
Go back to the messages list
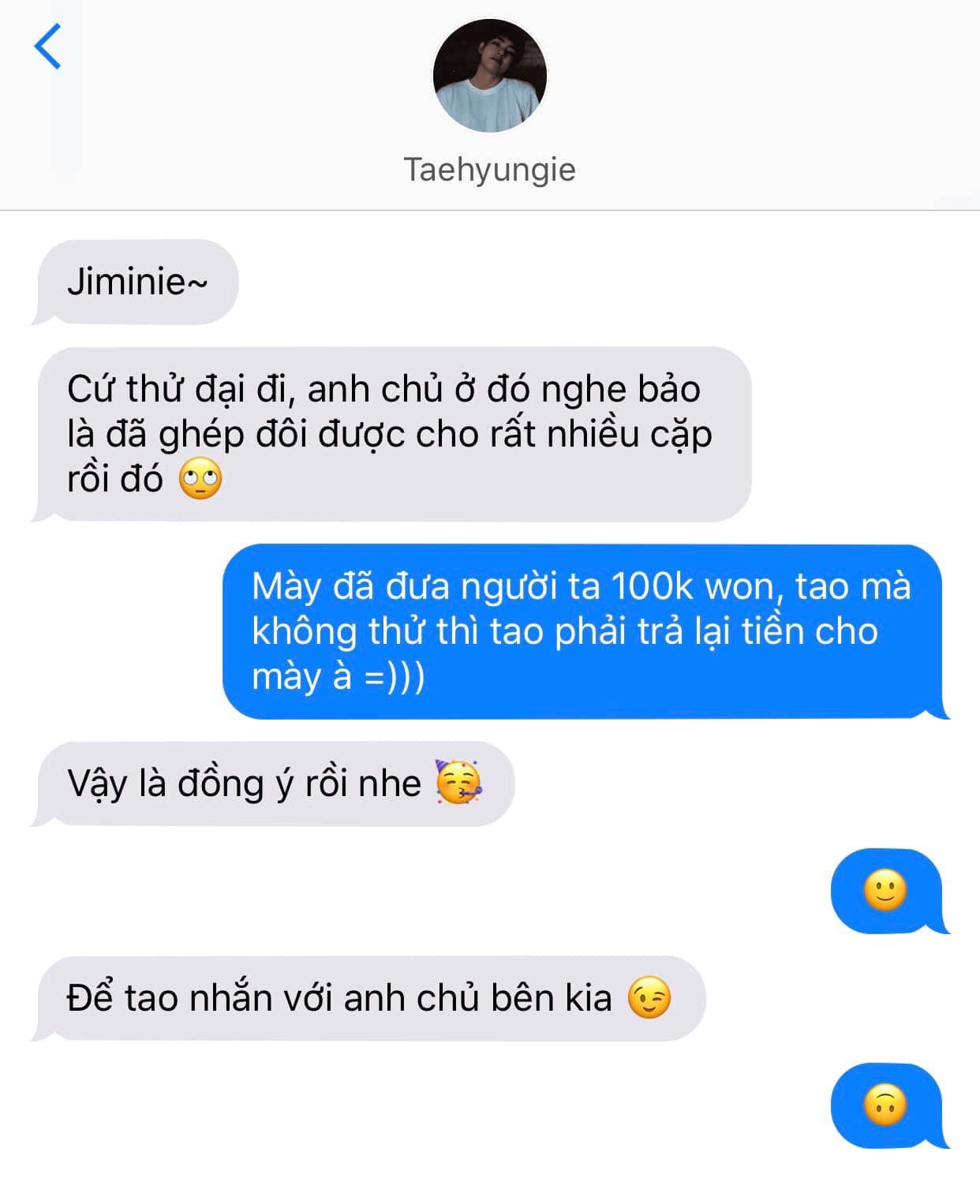[47, 47]
